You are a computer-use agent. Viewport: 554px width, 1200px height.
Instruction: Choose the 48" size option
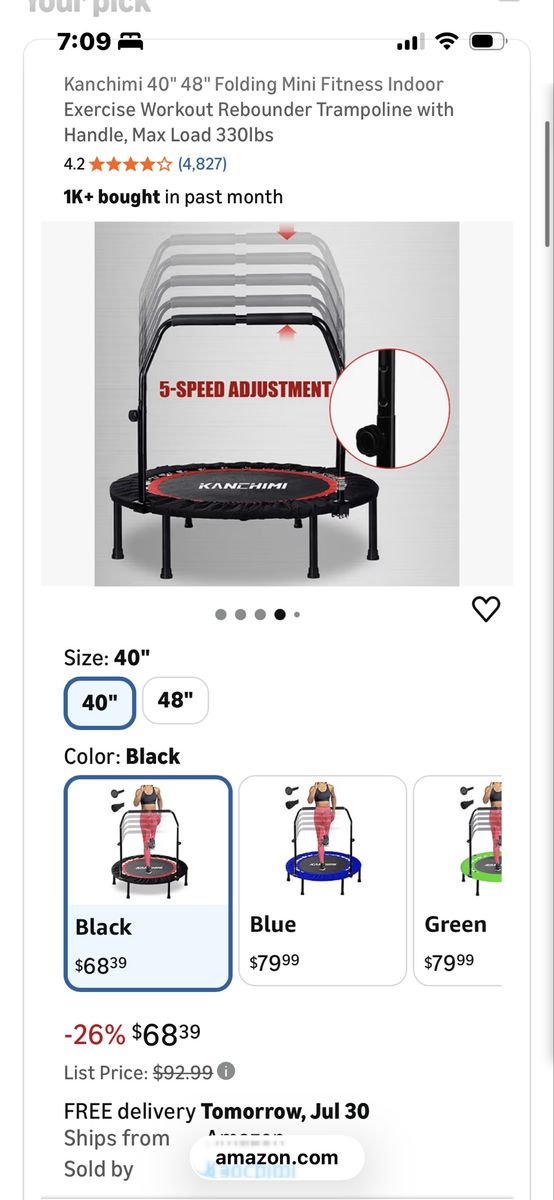[x=175, y=700]
